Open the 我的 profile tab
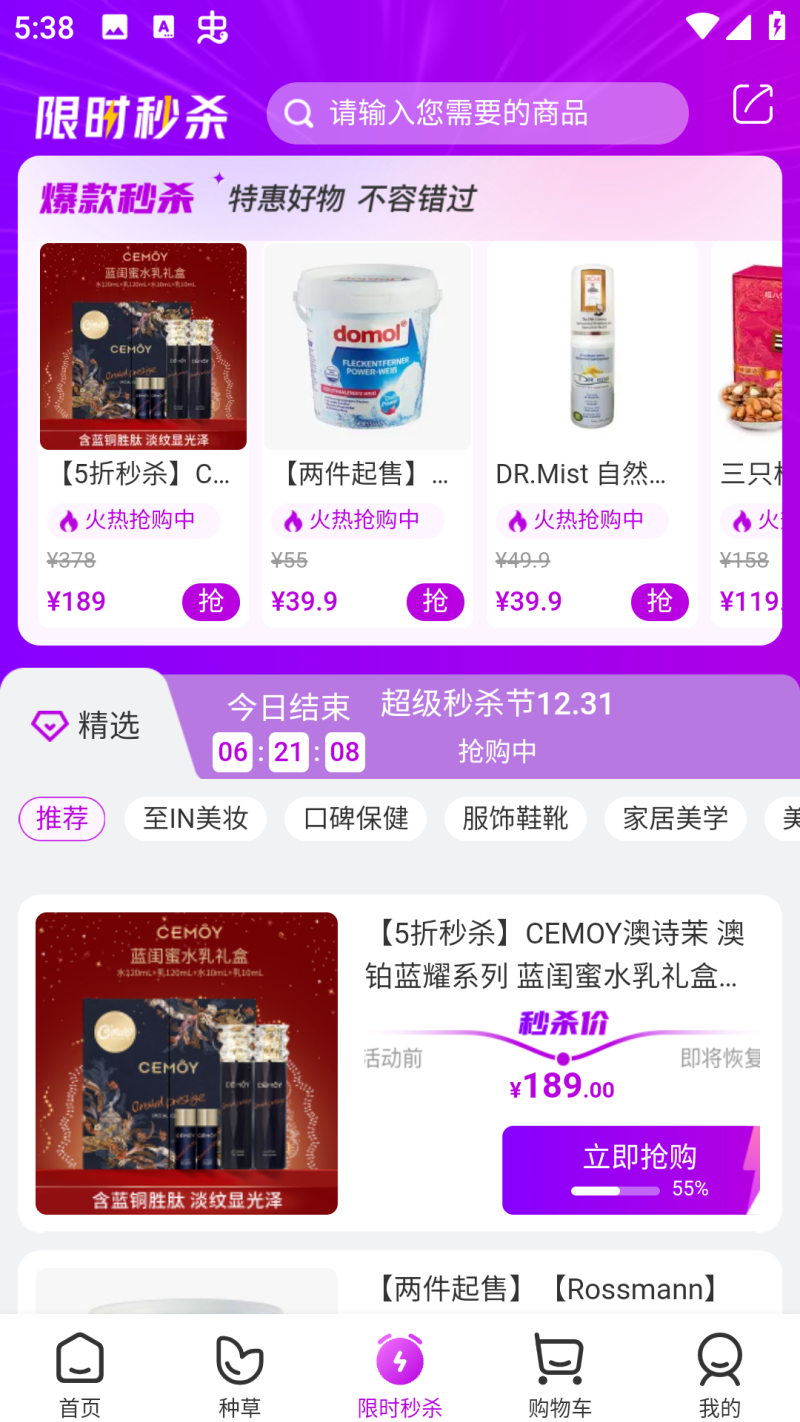The height and width of the screenshot is (1422, 800). 720,1374
